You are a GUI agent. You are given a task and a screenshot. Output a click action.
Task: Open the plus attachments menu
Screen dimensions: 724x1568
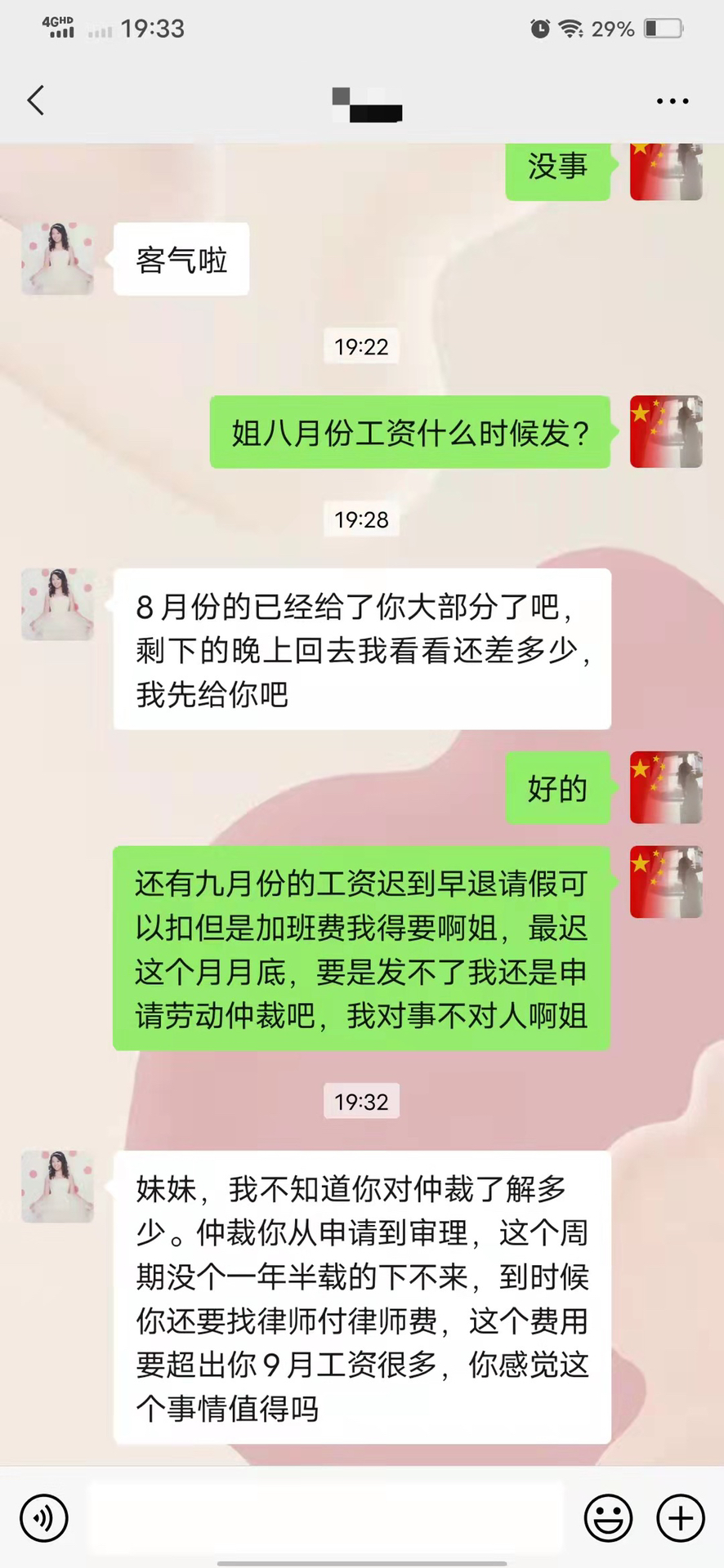[680, 1518]
